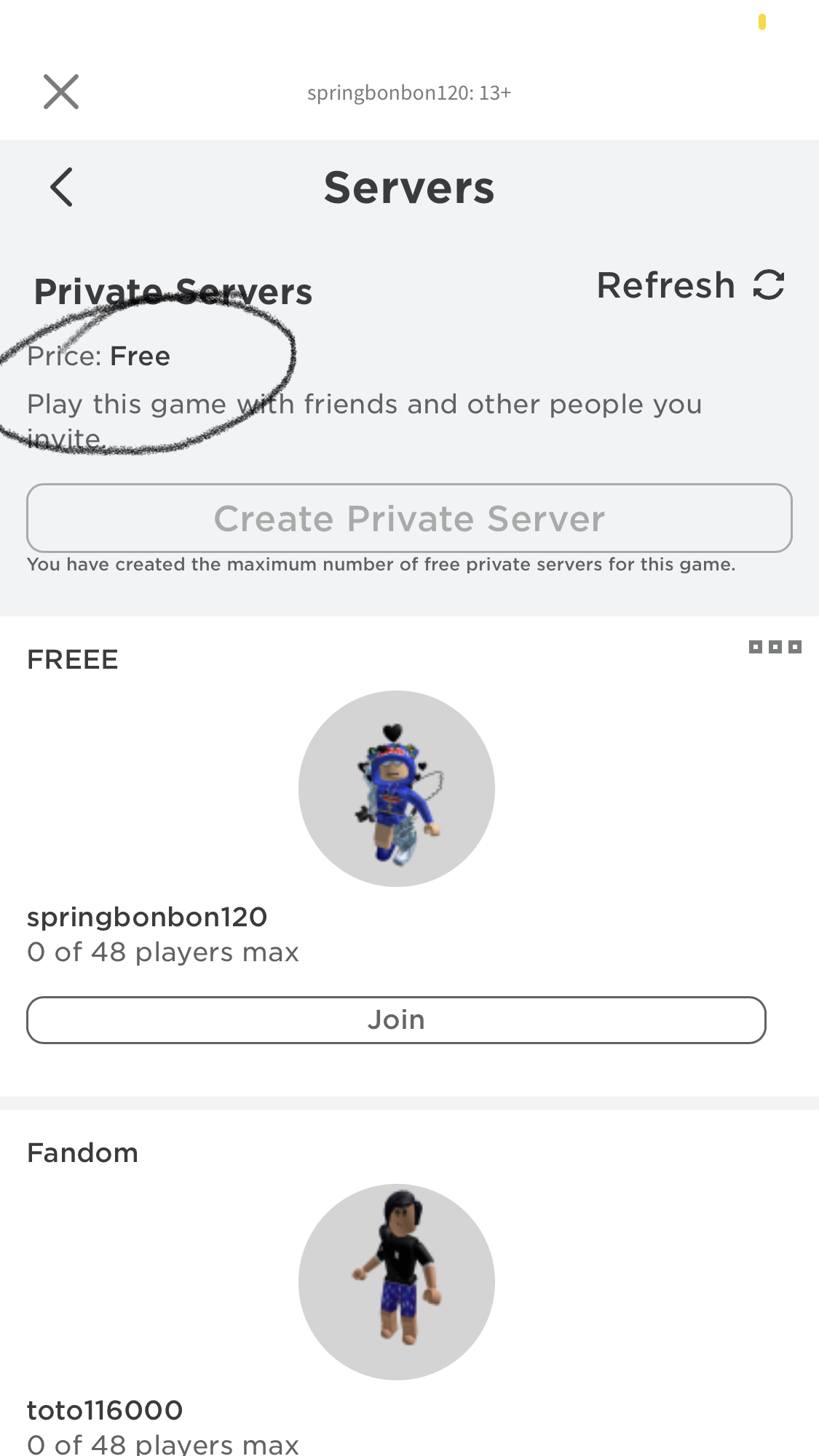The width and height of the screenshot is (819, 1456).
Task: Open the three-dot menu for FREEE server
Action: pyautogui.click(x=775, y=647)
